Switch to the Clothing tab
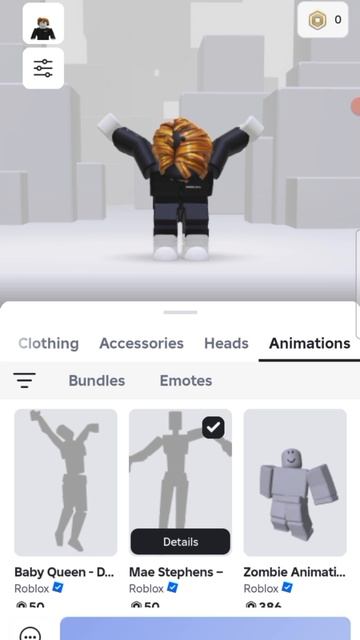Screen dimensions: 360x640 click(49, 343)
